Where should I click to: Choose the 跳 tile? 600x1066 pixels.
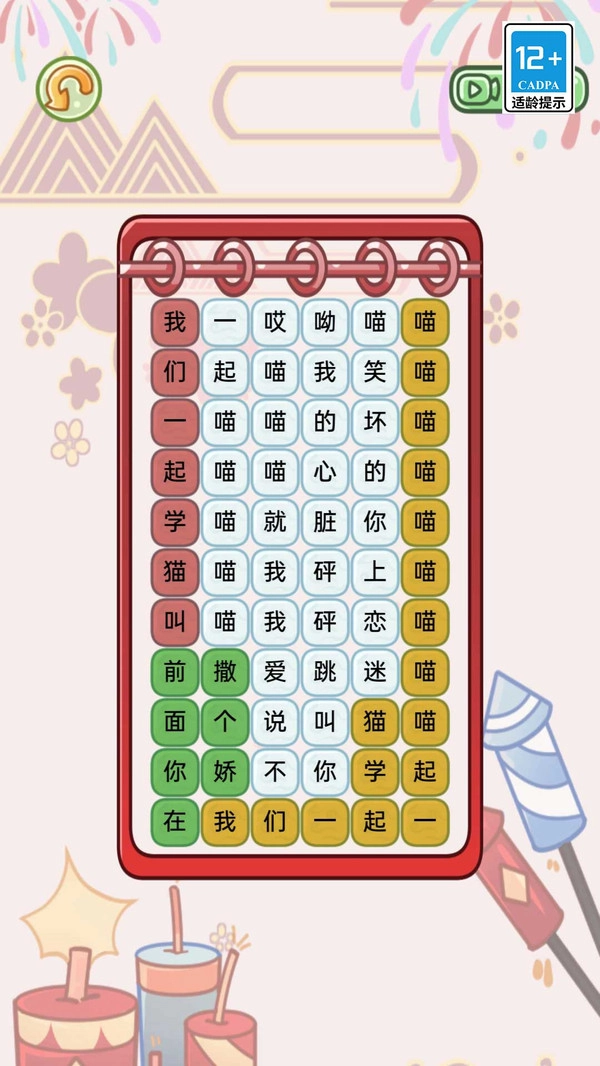(325, 672)
